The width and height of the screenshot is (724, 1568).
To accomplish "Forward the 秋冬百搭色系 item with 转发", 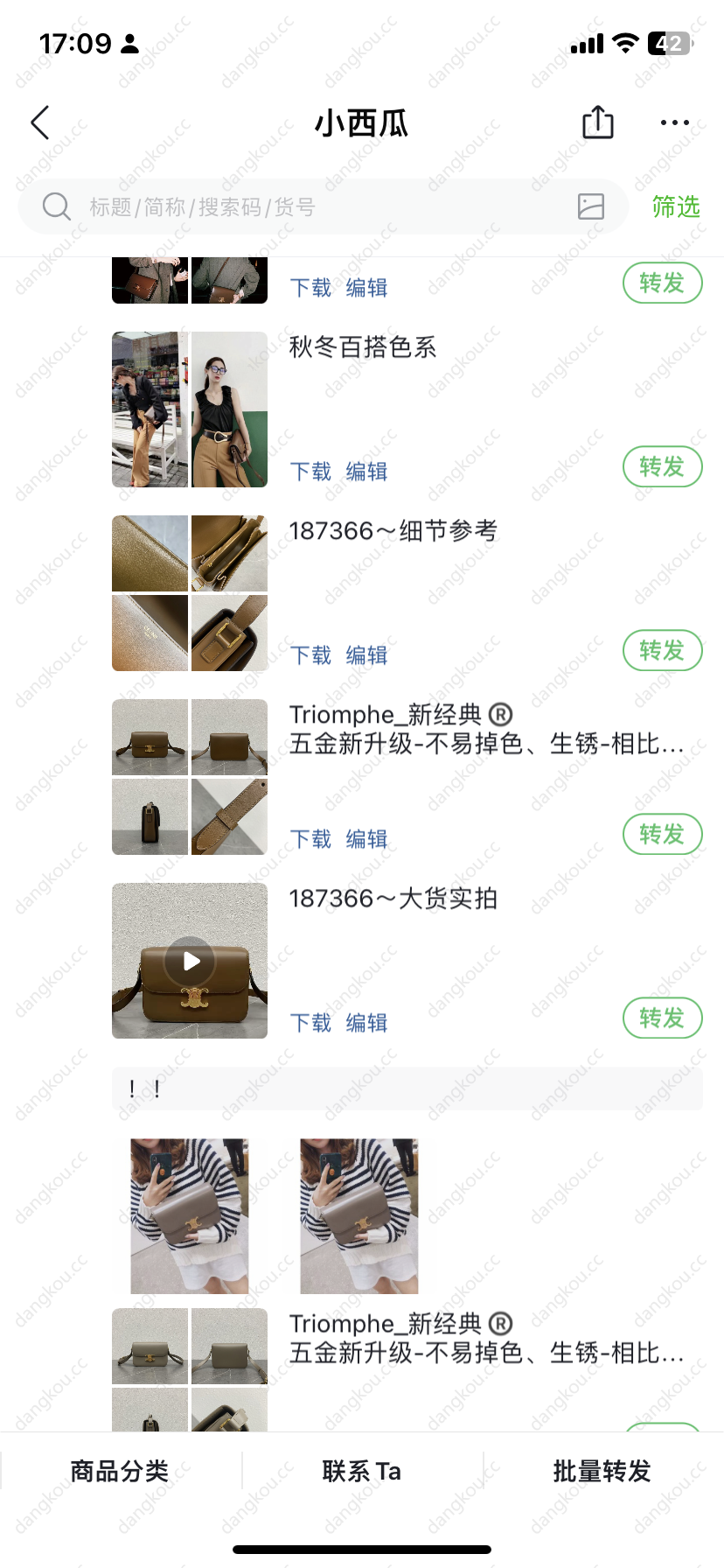I will 662,467.
